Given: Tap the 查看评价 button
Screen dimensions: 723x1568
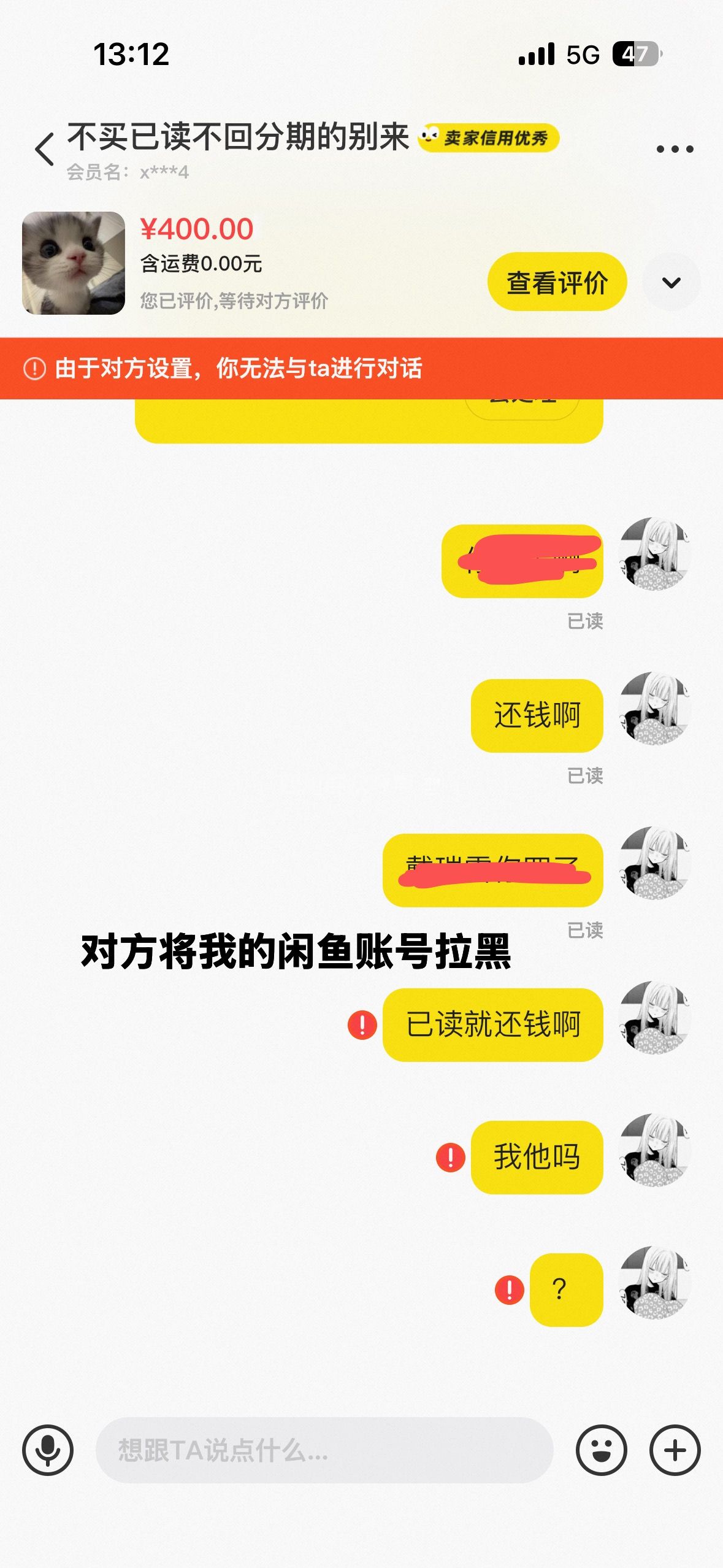Looking at the screenshot, I should [x=557, y=282].
